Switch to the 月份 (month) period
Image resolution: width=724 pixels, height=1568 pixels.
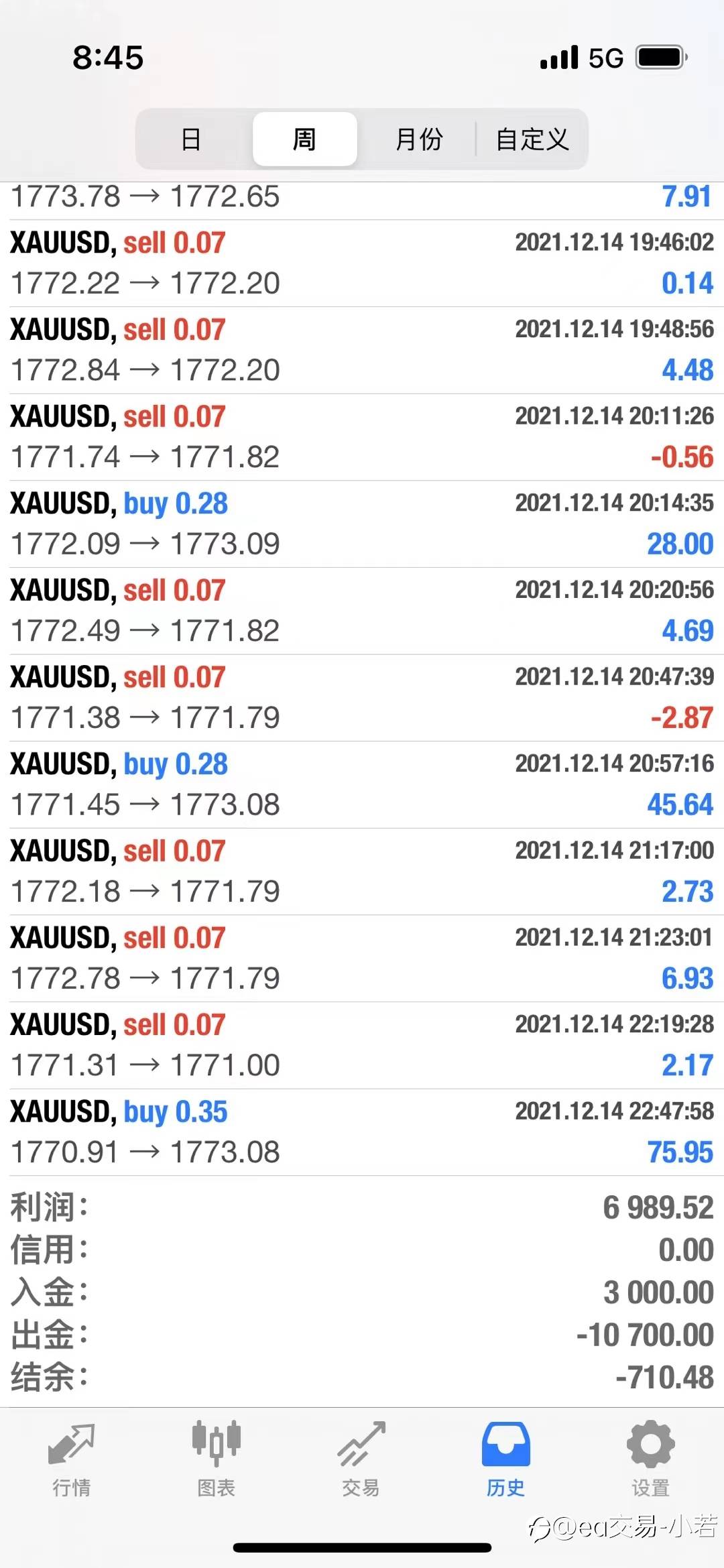click(x=418, y=139)
